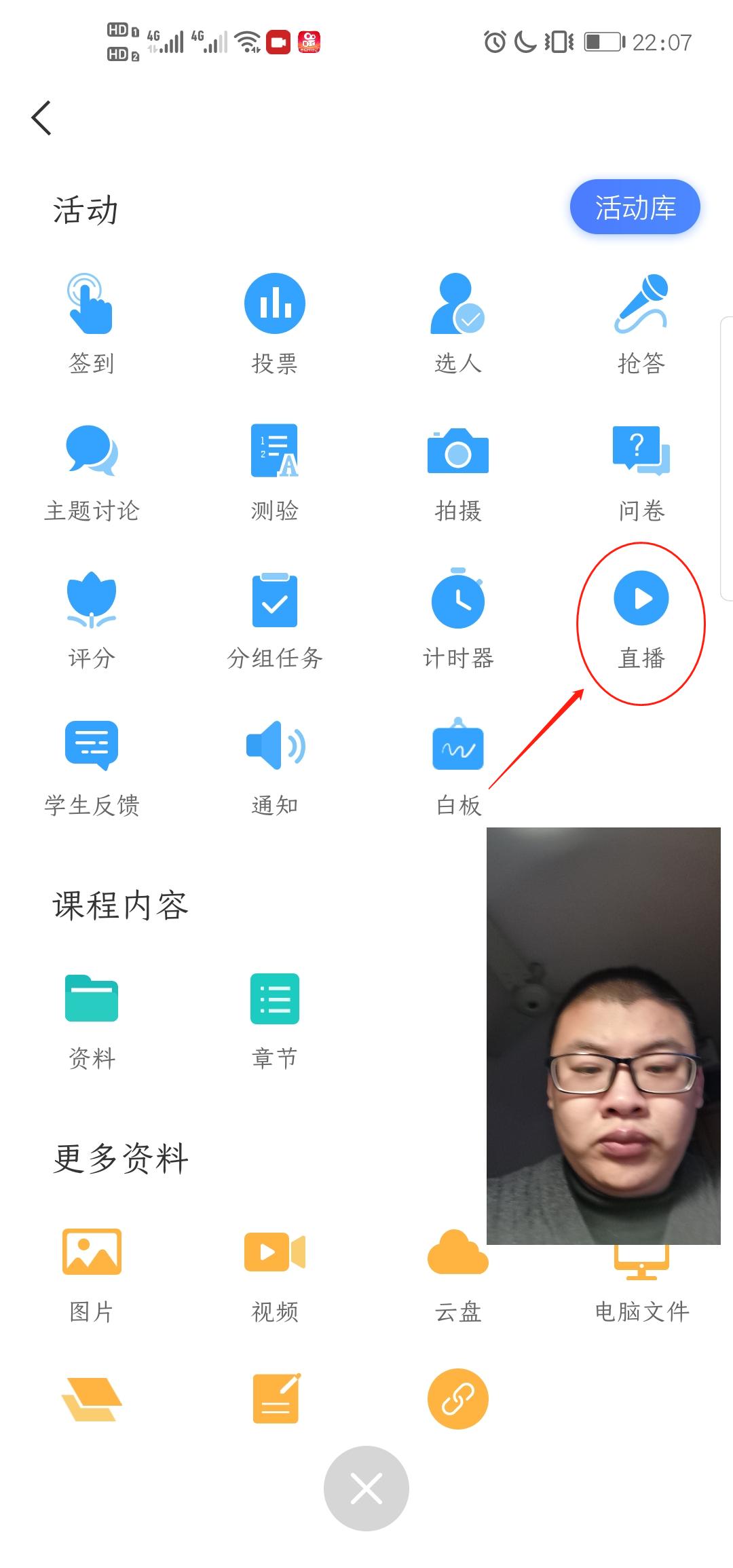Open the 抢答 quick-answer activity
This screenshot has height=1568, width=733.
coord(640,319)
